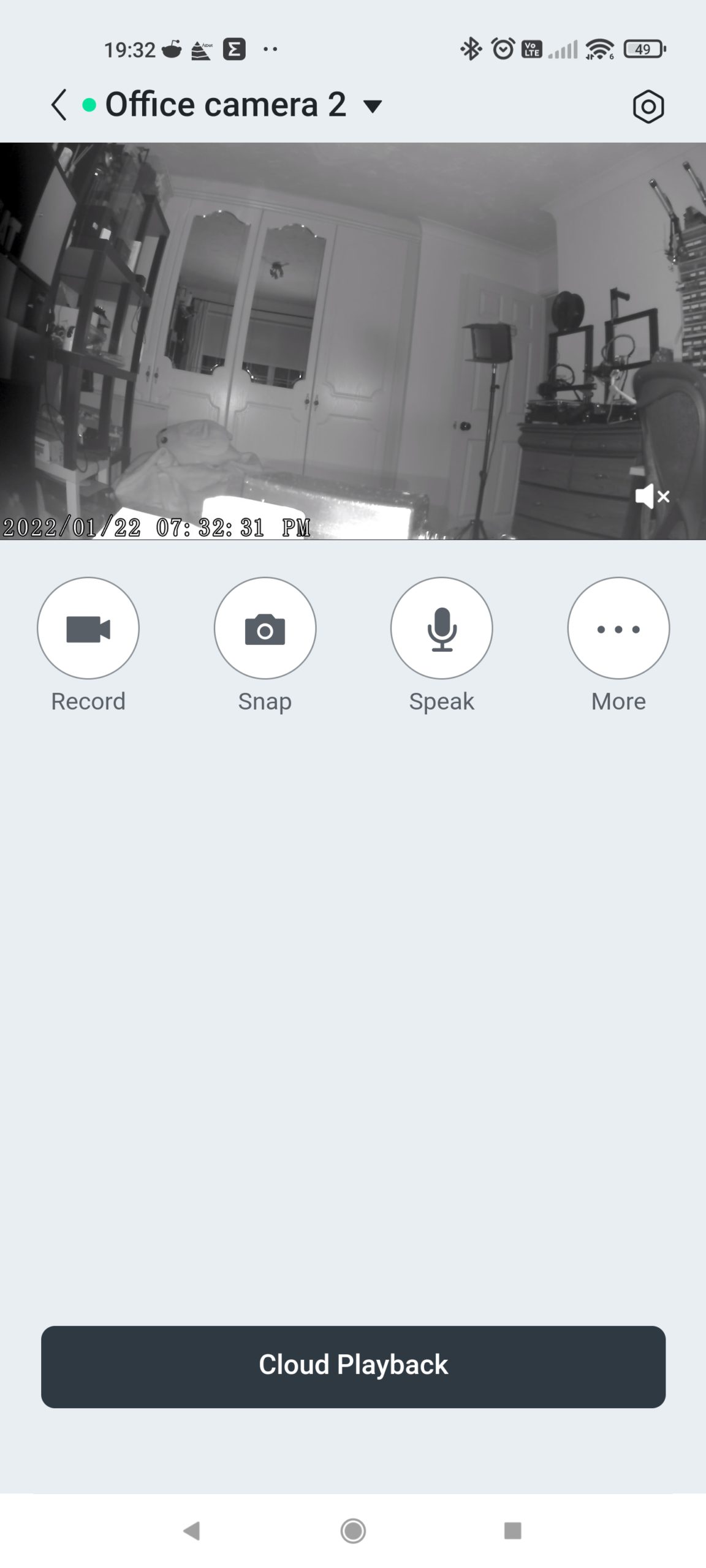Tap Speak to talk through camera
The width and height of the screenshot is (706, 1568).
point(441,628)
